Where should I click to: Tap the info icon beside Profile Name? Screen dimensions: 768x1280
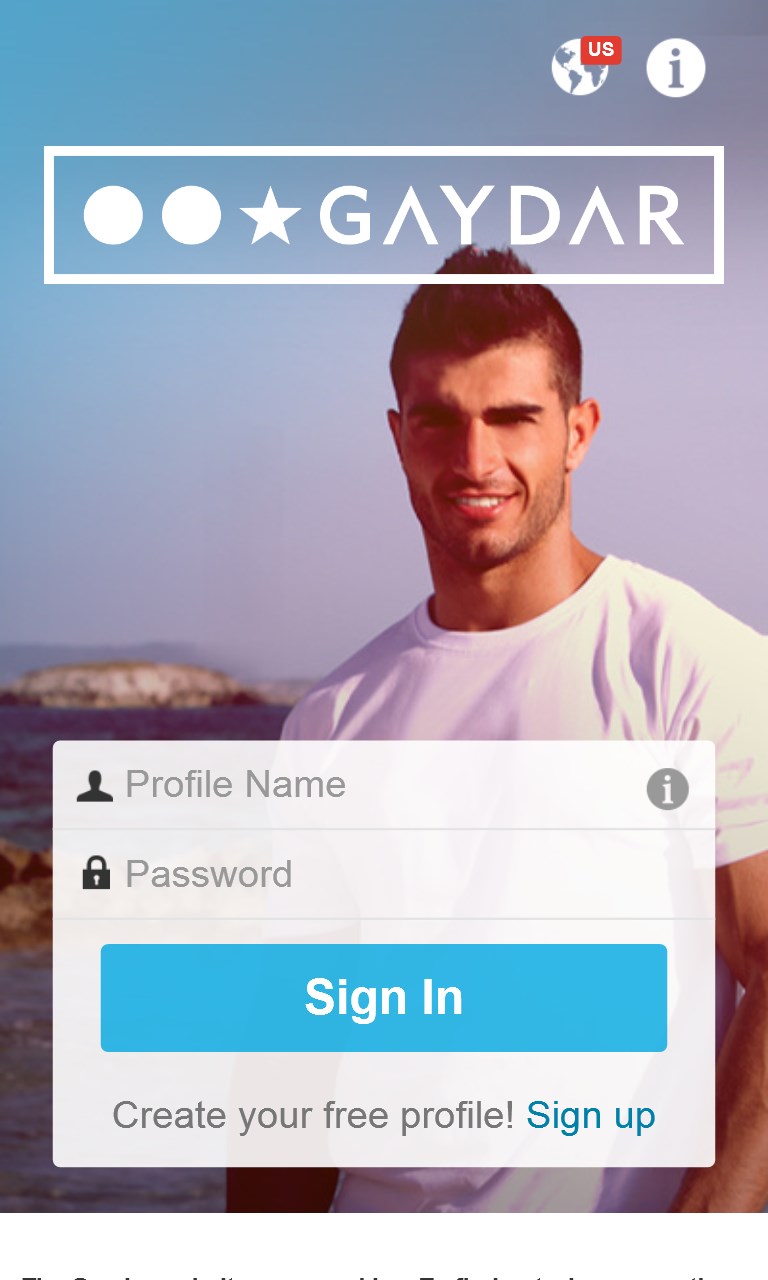(x=667, y=789)
